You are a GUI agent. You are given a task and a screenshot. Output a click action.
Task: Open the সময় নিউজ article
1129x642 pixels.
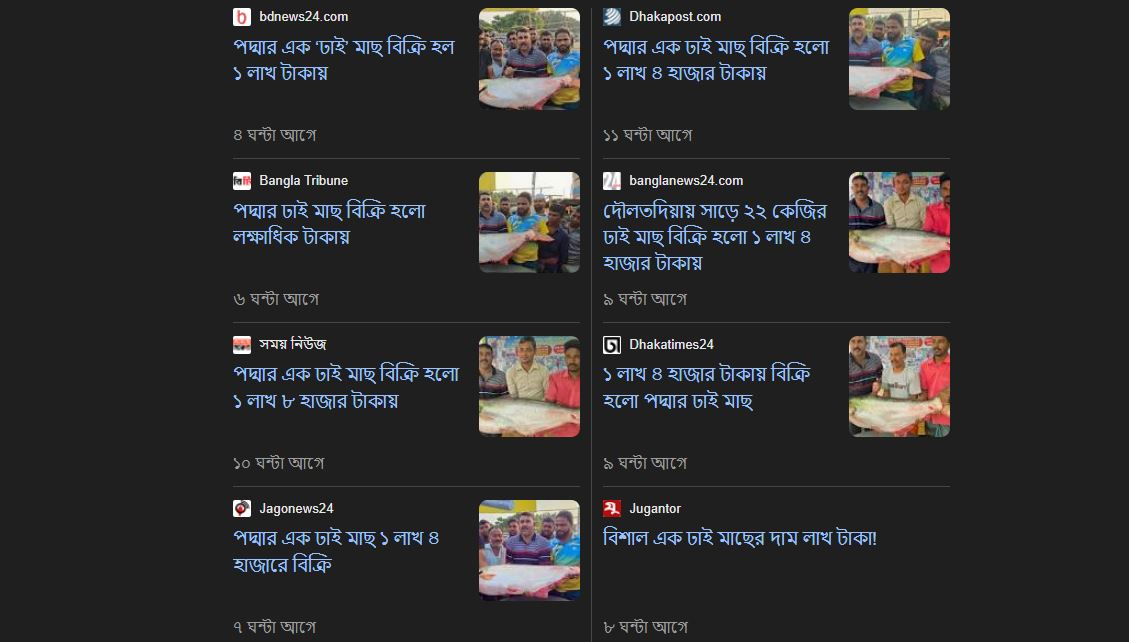(345, 388)
